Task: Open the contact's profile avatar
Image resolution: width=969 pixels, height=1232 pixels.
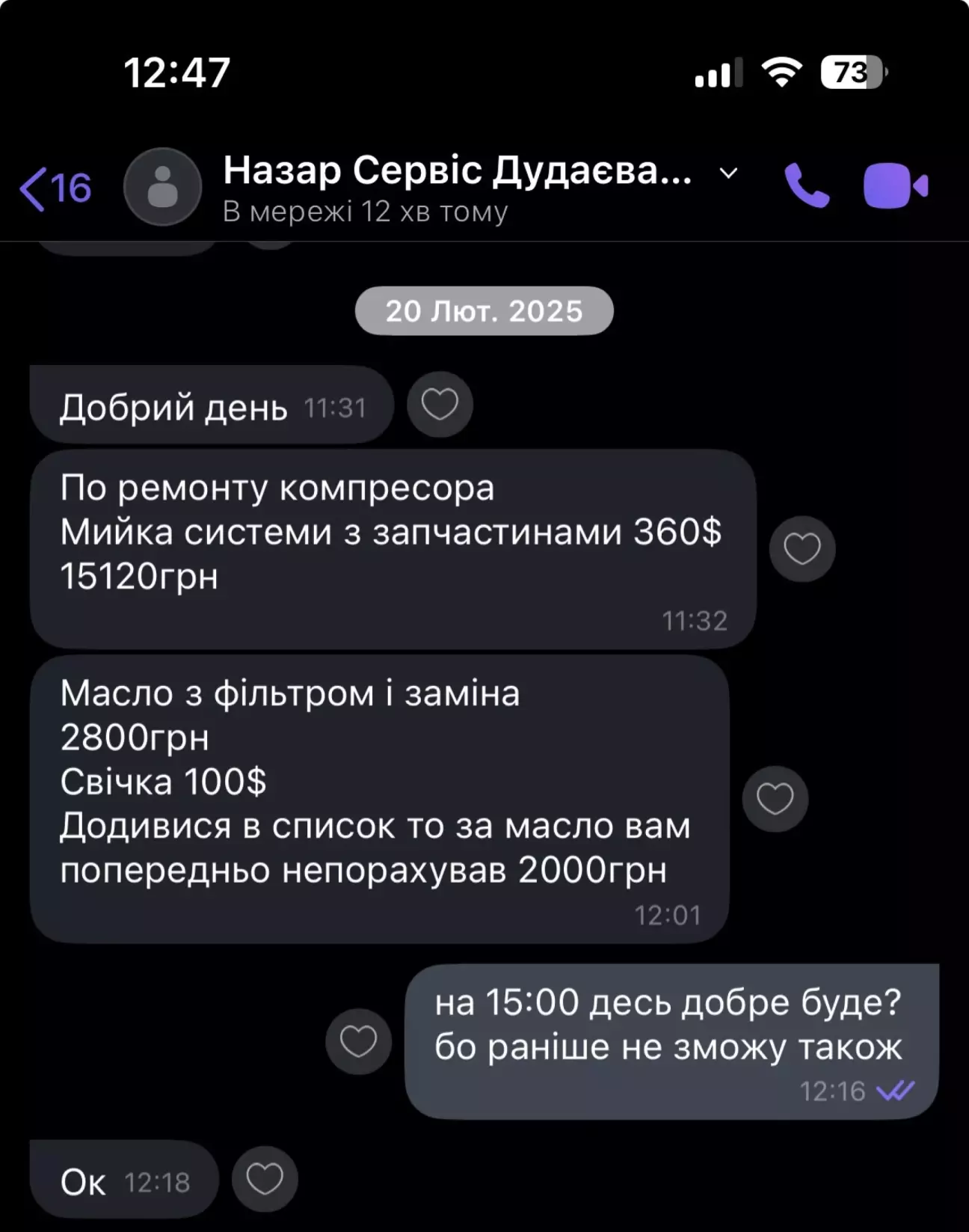Action: pos(162,186)
